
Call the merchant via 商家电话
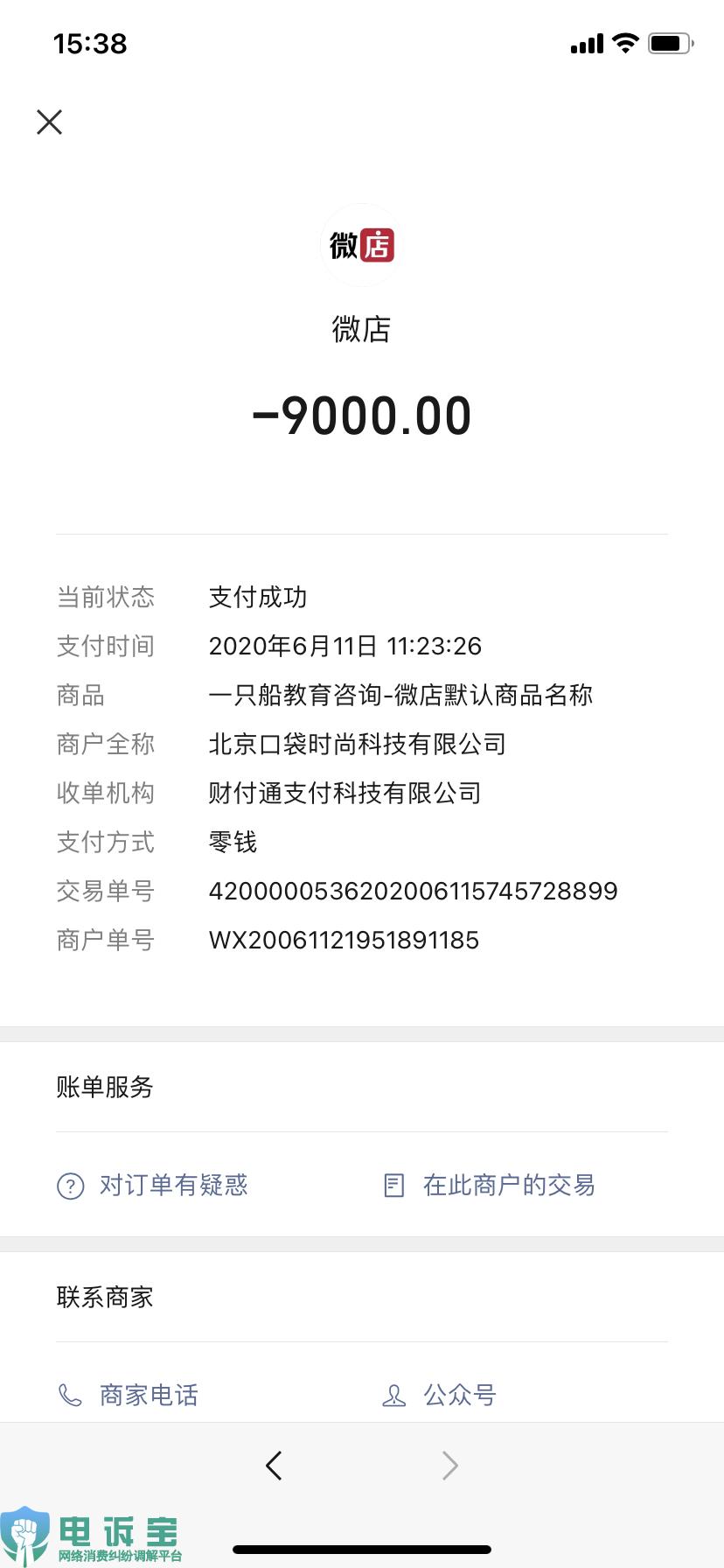[149, 1395]
